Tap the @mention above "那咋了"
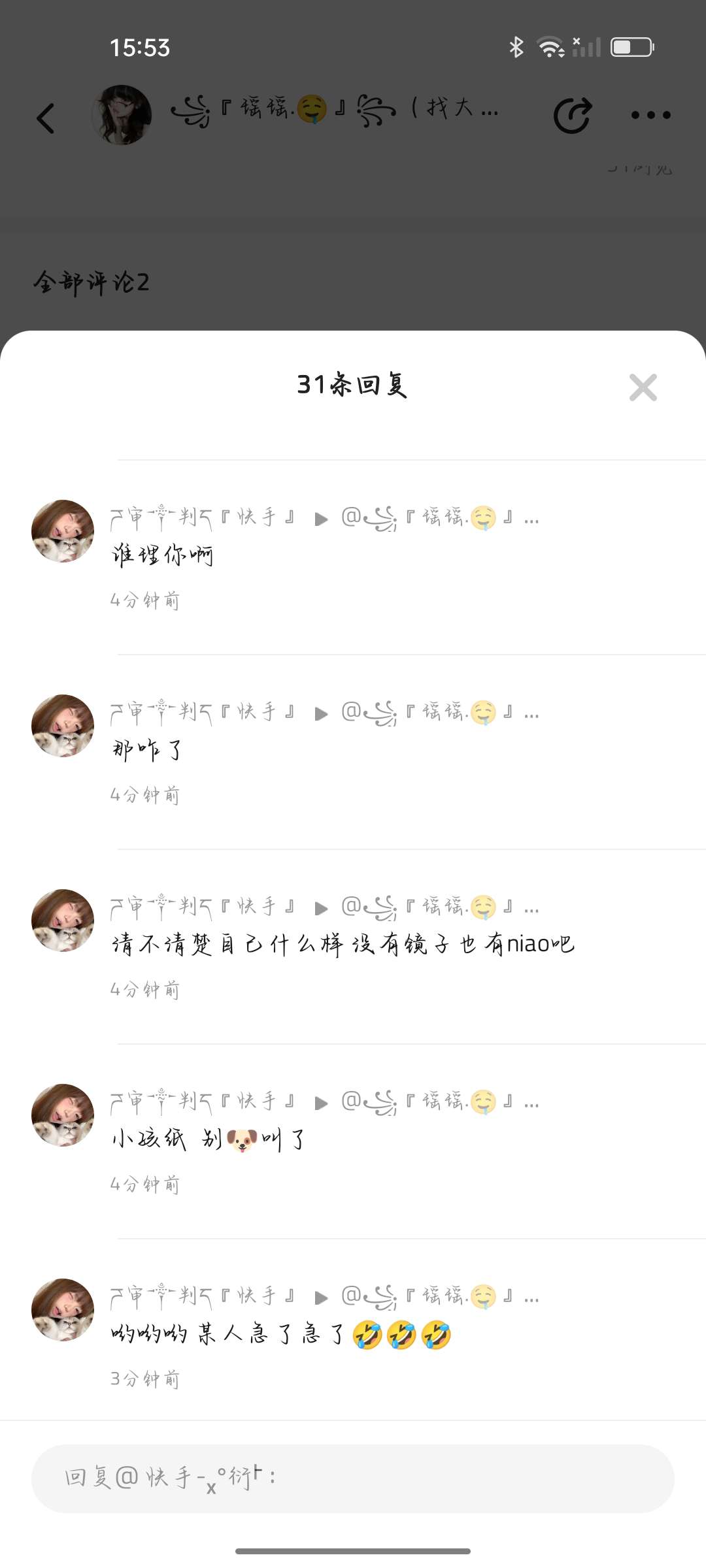The width and height of the screenshot is (706, 1568). point(439,712)
